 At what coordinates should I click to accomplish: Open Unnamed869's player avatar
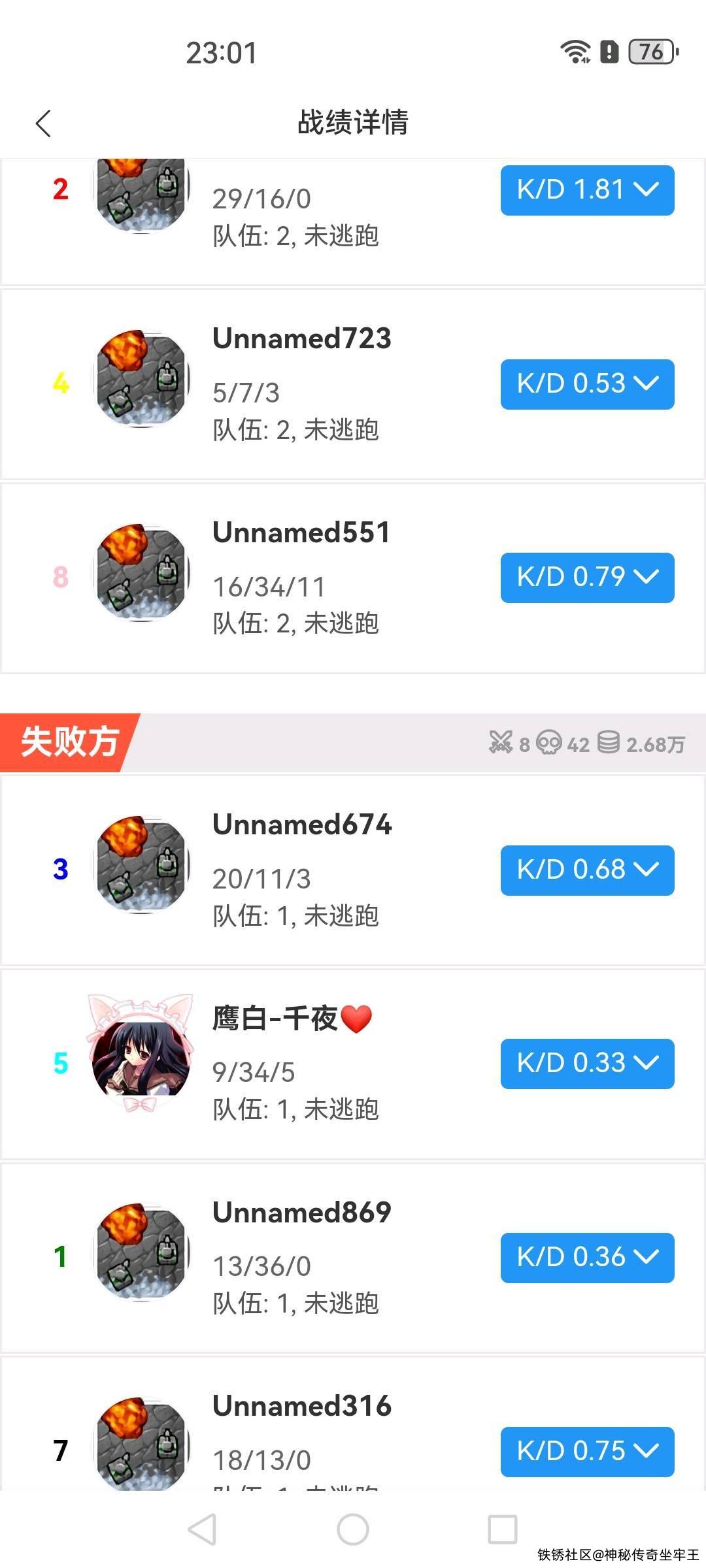click(141, 1252)
